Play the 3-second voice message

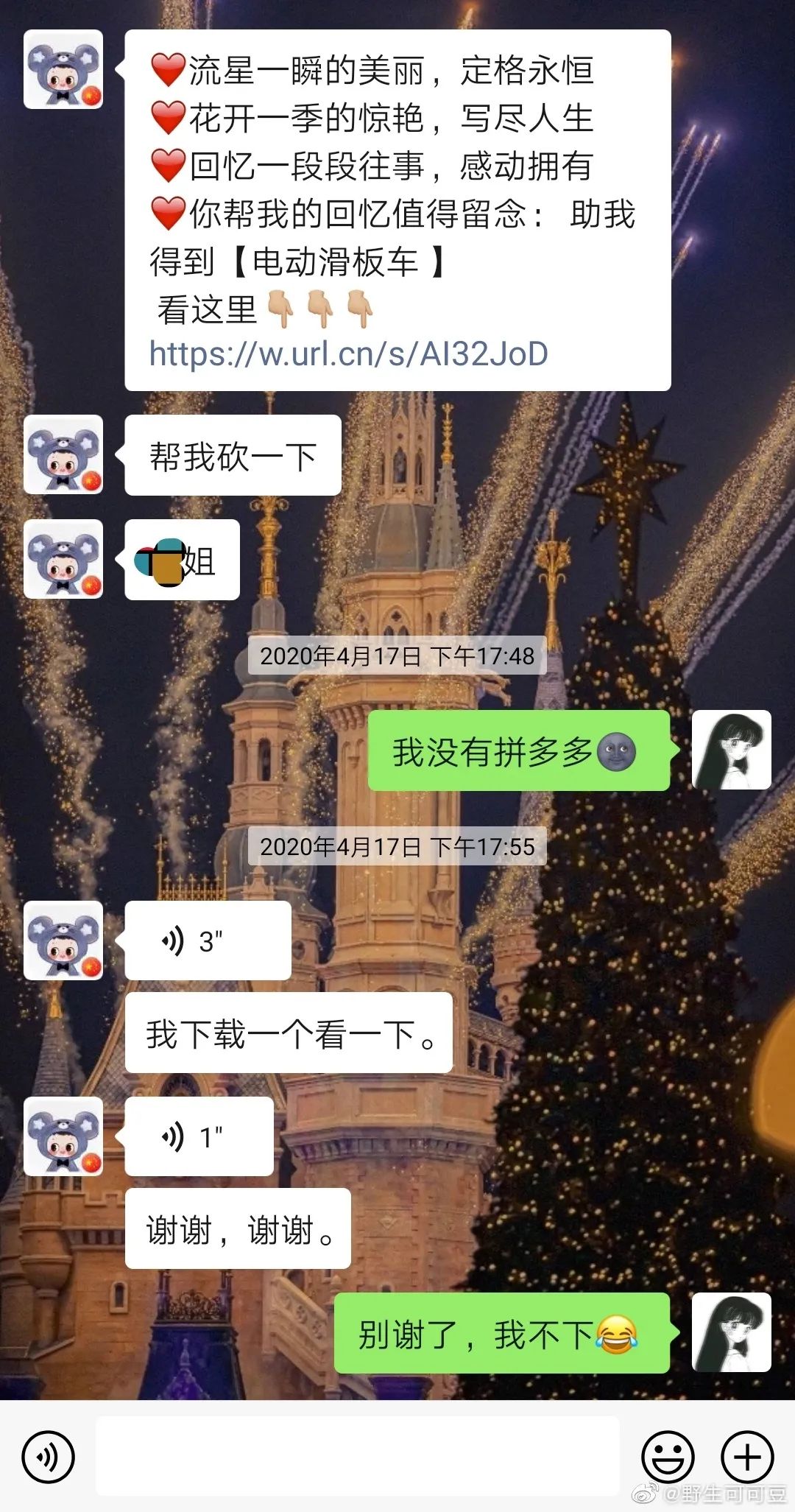(x=208, y=940)
